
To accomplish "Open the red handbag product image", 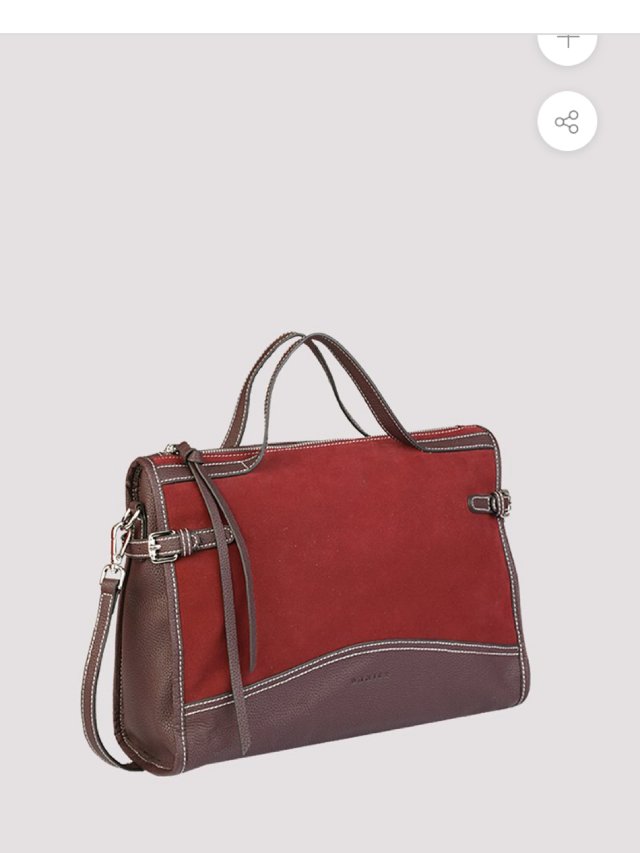I will (x=310, y=560).
